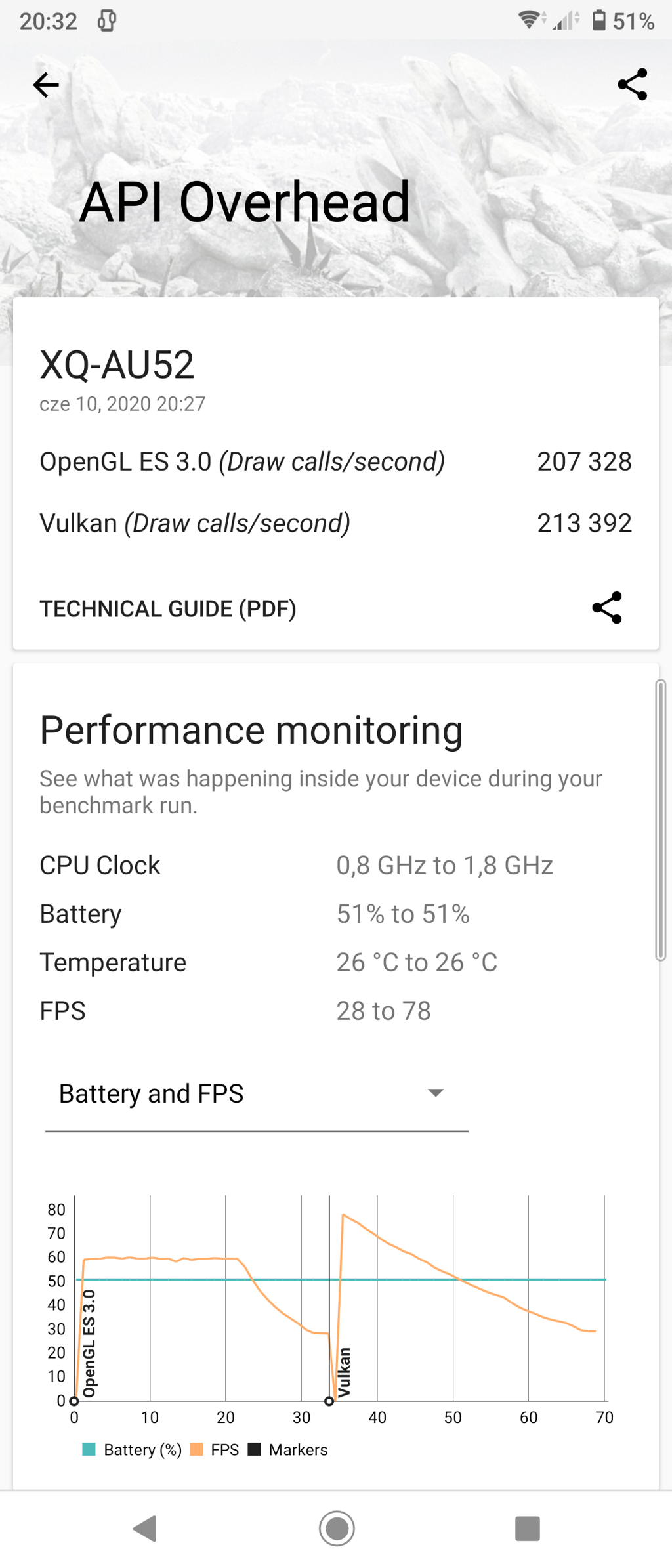Share the results via top share icon
This screenshot has height=1568, width=672.
tap(632, 85)
